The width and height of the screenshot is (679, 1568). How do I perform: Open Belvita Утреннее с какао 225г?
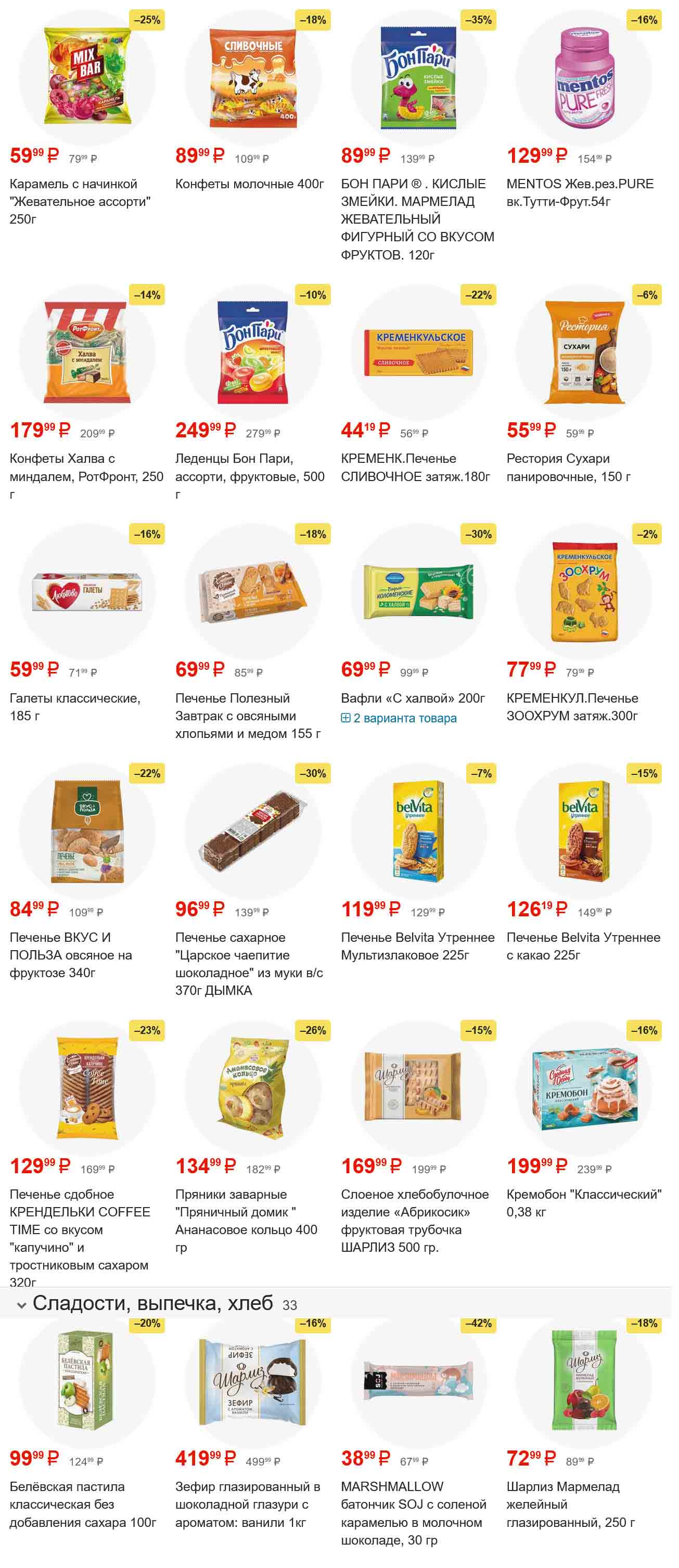click(x=584, y=830)
